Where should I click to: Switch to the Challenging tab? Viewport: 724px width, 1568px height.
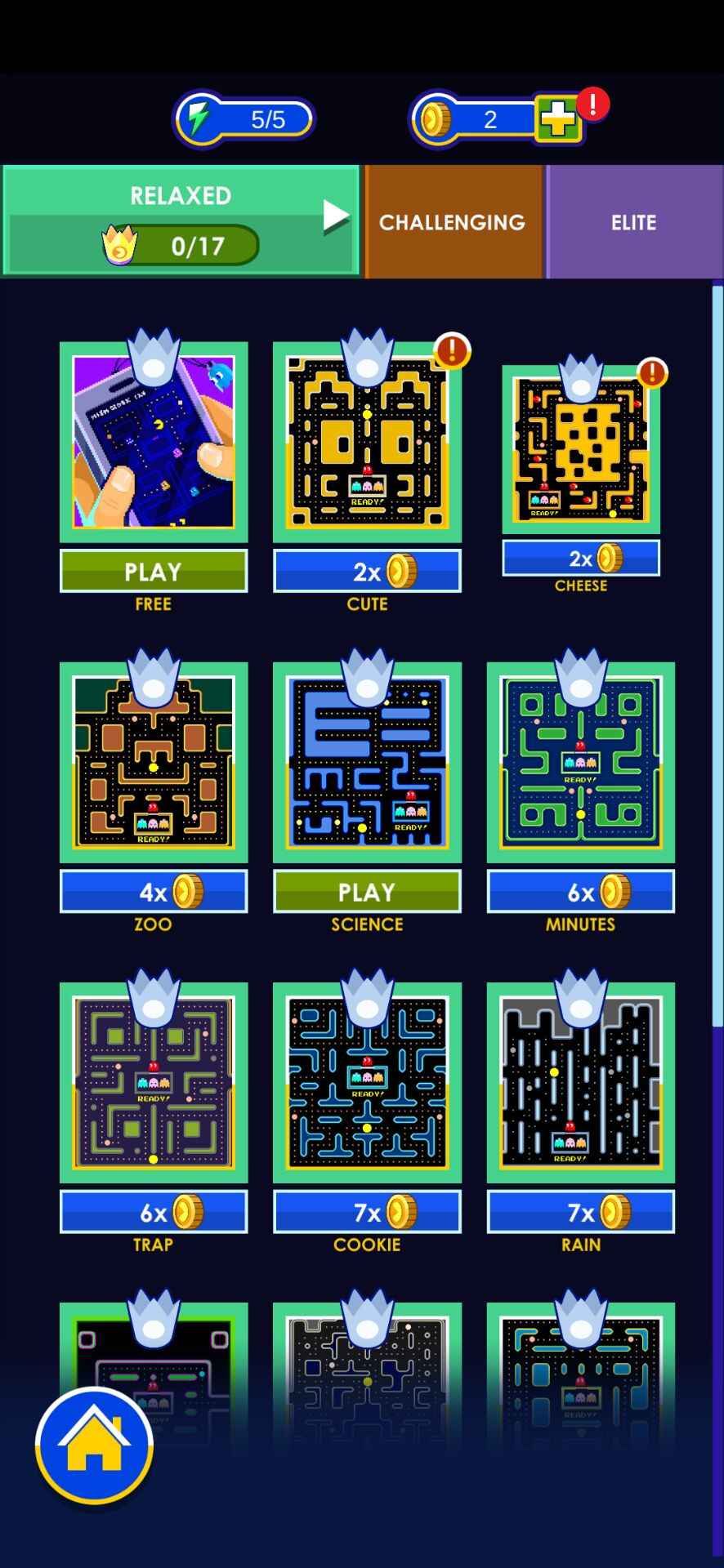coord(453,222)
